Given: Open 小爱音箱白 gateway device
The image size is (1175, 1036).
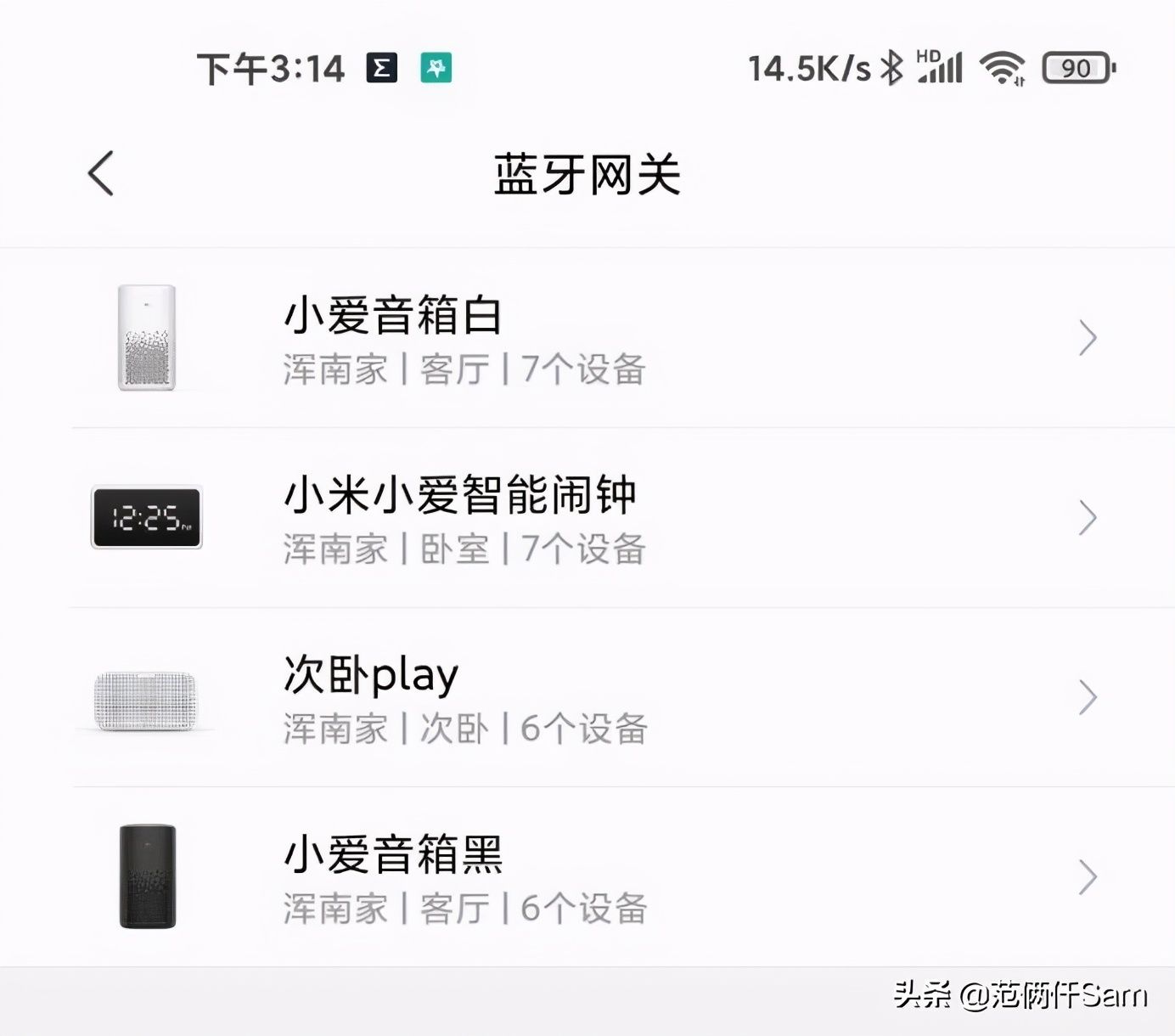Looking at the screenshot, I should pos(586,339).
